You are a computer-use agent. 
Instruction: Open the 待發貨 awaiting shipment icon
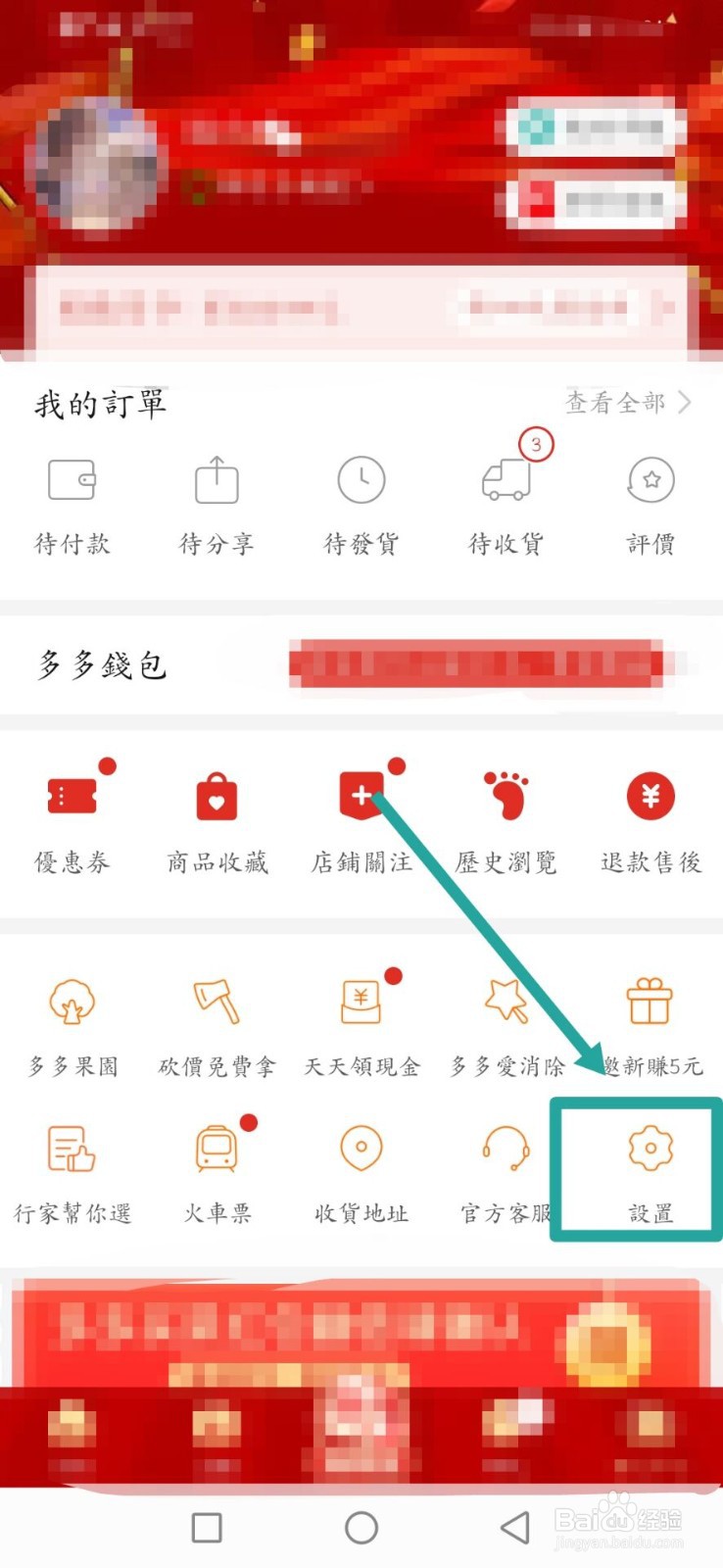[361, 480]
